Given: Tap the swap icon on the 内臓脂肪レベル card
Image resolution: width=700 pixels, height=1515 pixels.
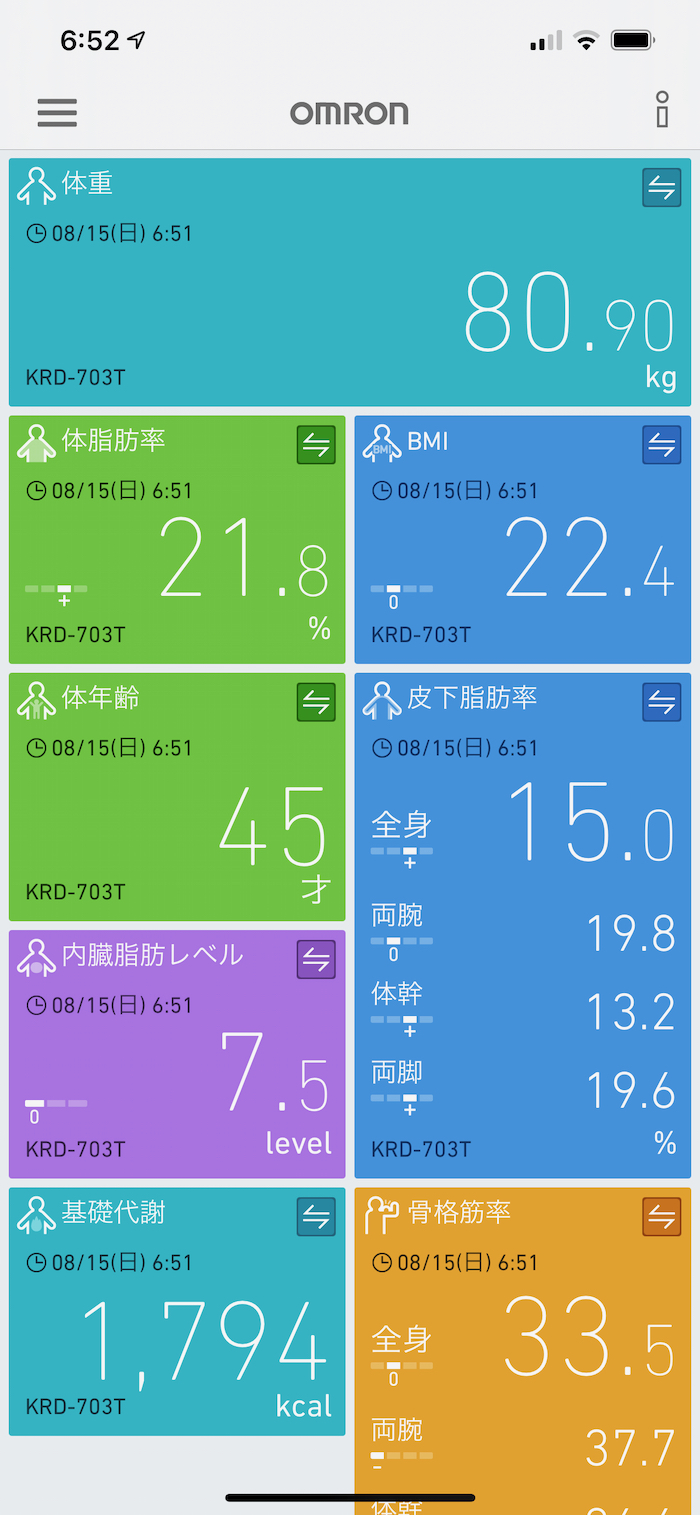Looking at the screenshot, I should 316,960.
